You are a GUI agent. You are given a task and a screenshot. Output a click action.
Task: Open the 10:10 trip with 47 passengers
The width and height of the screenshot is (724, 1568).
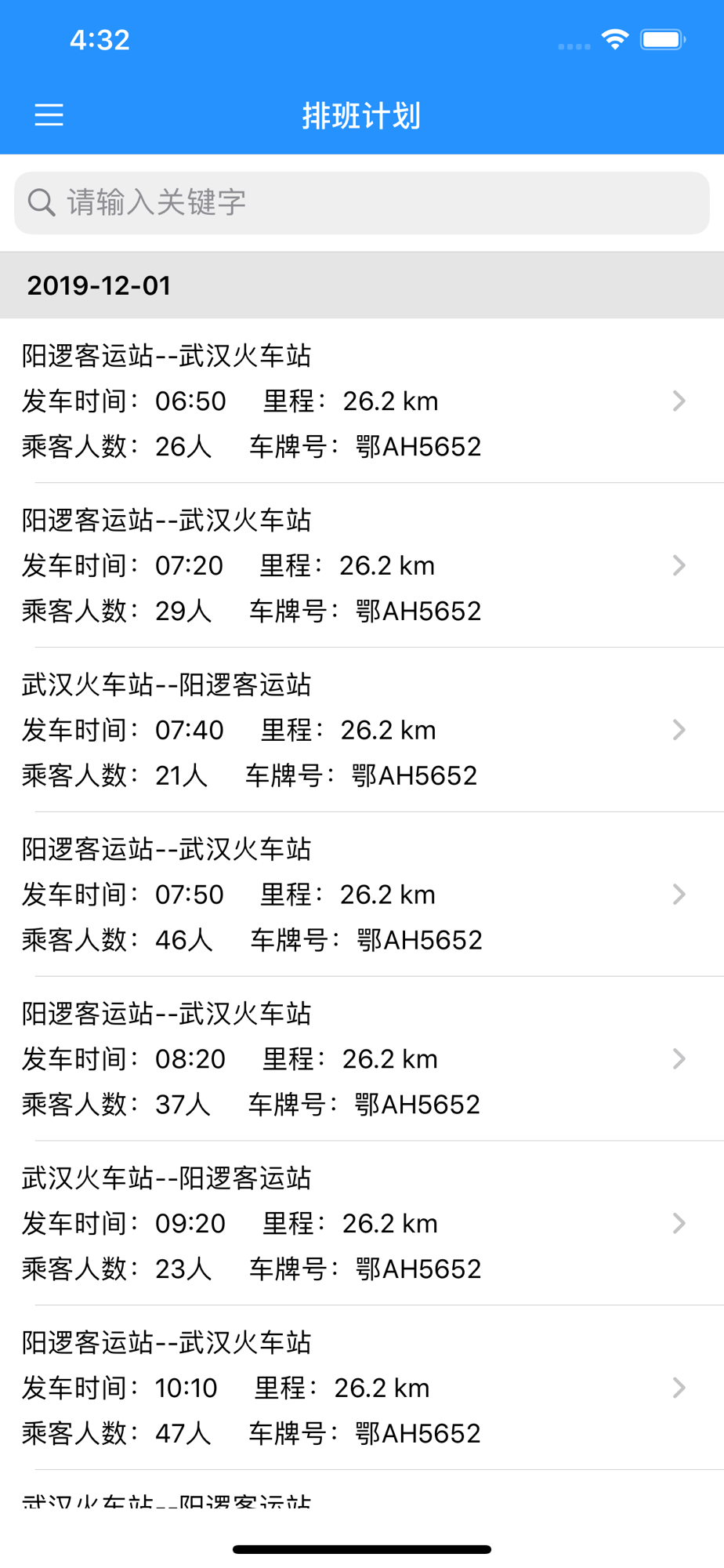[x=362, y=1388]
